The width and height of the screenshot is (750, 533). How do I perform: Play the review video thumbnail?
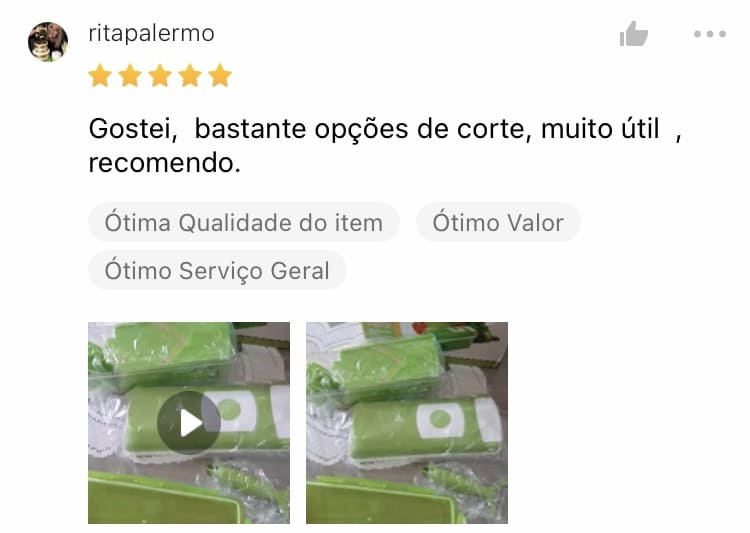click(x=189, y=422)
